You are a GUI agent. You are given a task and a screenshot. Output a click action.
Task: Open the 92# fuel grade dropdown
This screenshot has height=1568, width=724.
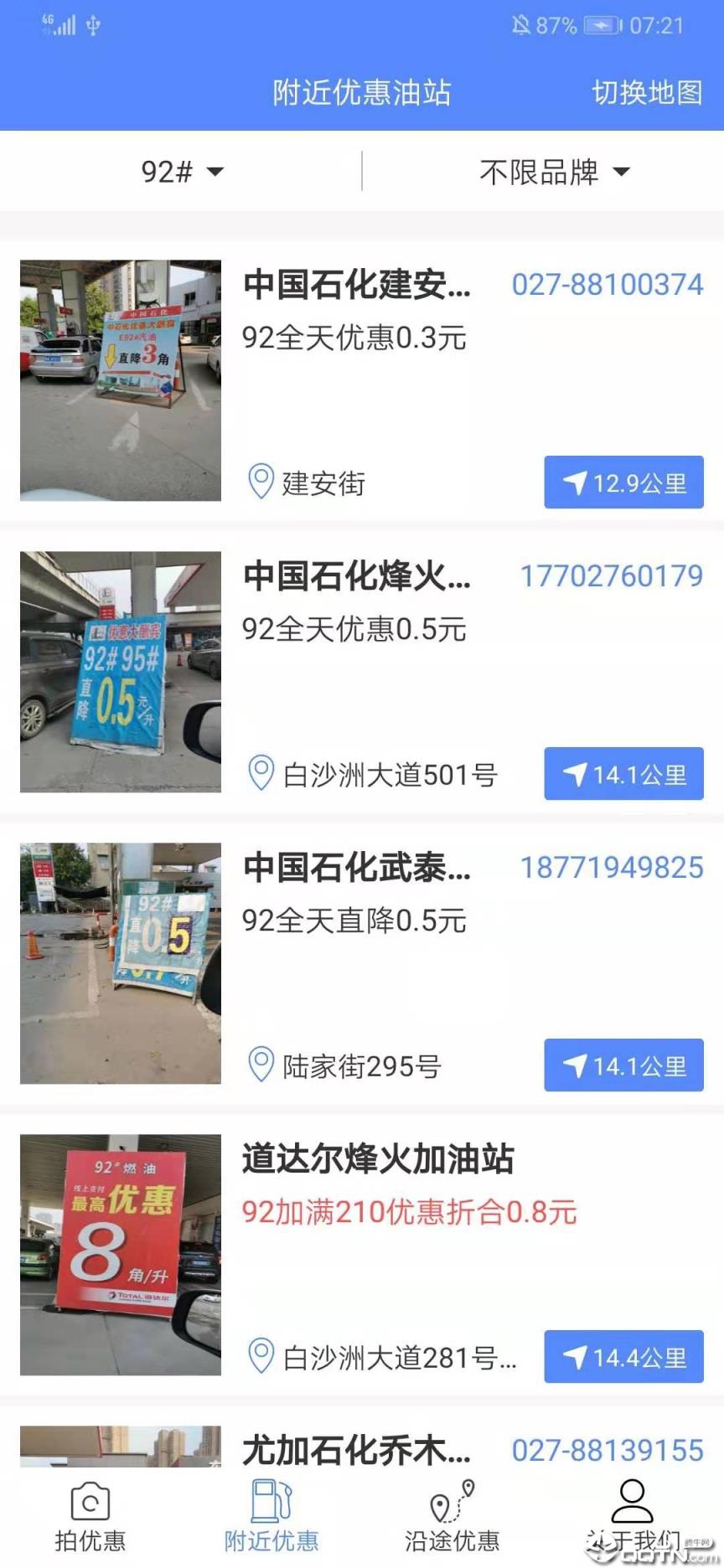coord(180,171)
